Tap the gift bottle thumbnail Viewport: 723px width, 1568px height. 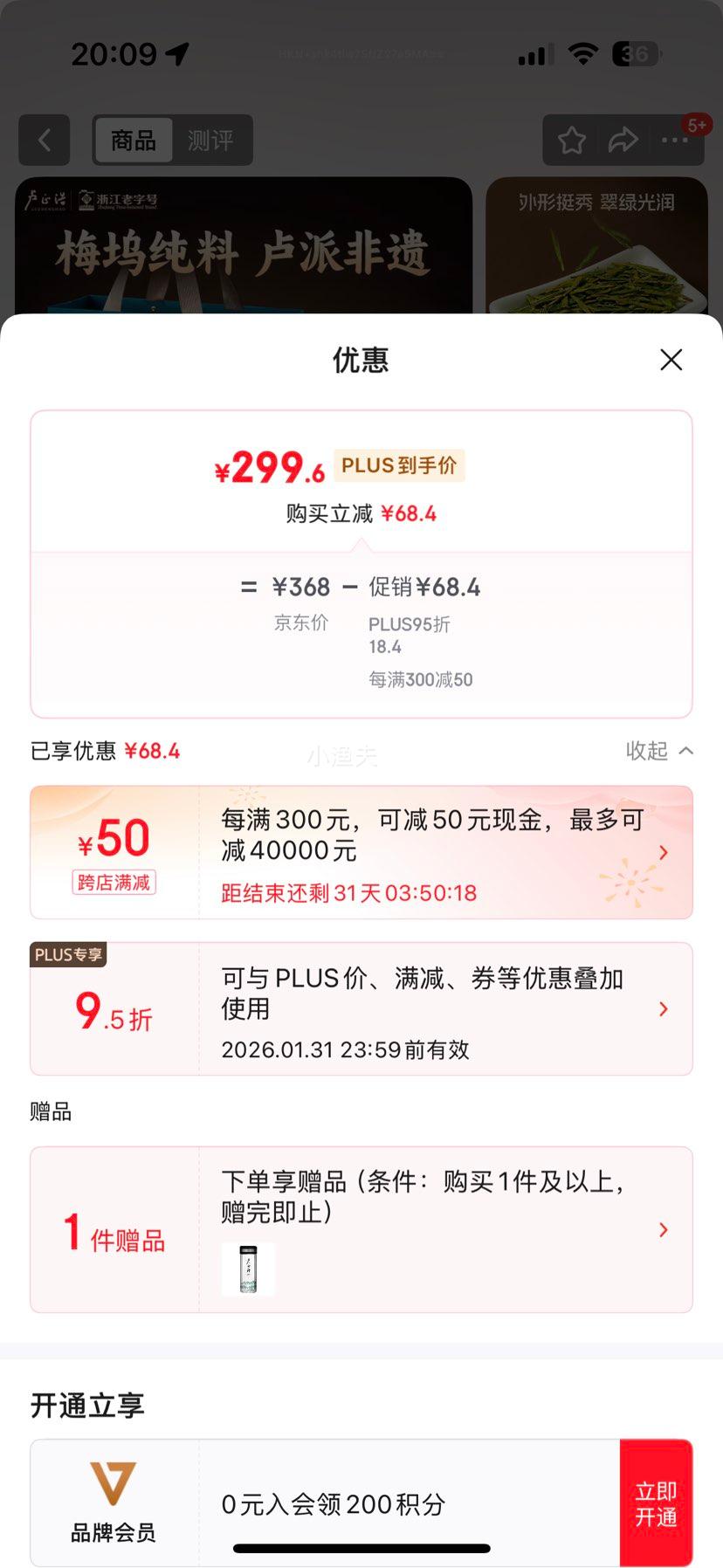248,1269
